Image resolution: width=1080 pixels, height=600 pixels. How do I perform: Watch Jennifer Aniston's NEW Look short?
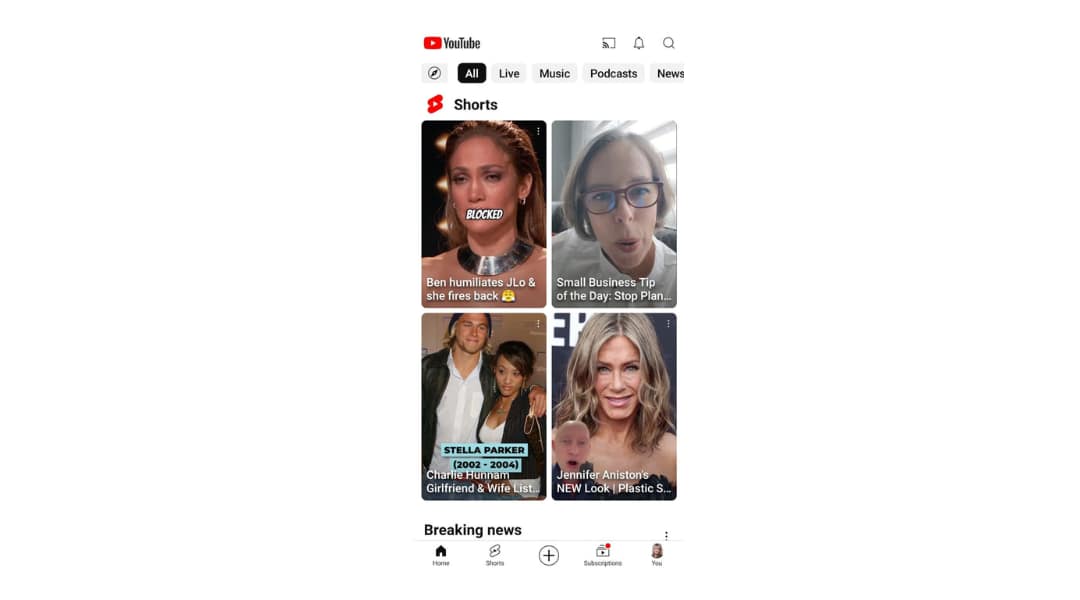point(613,405)
